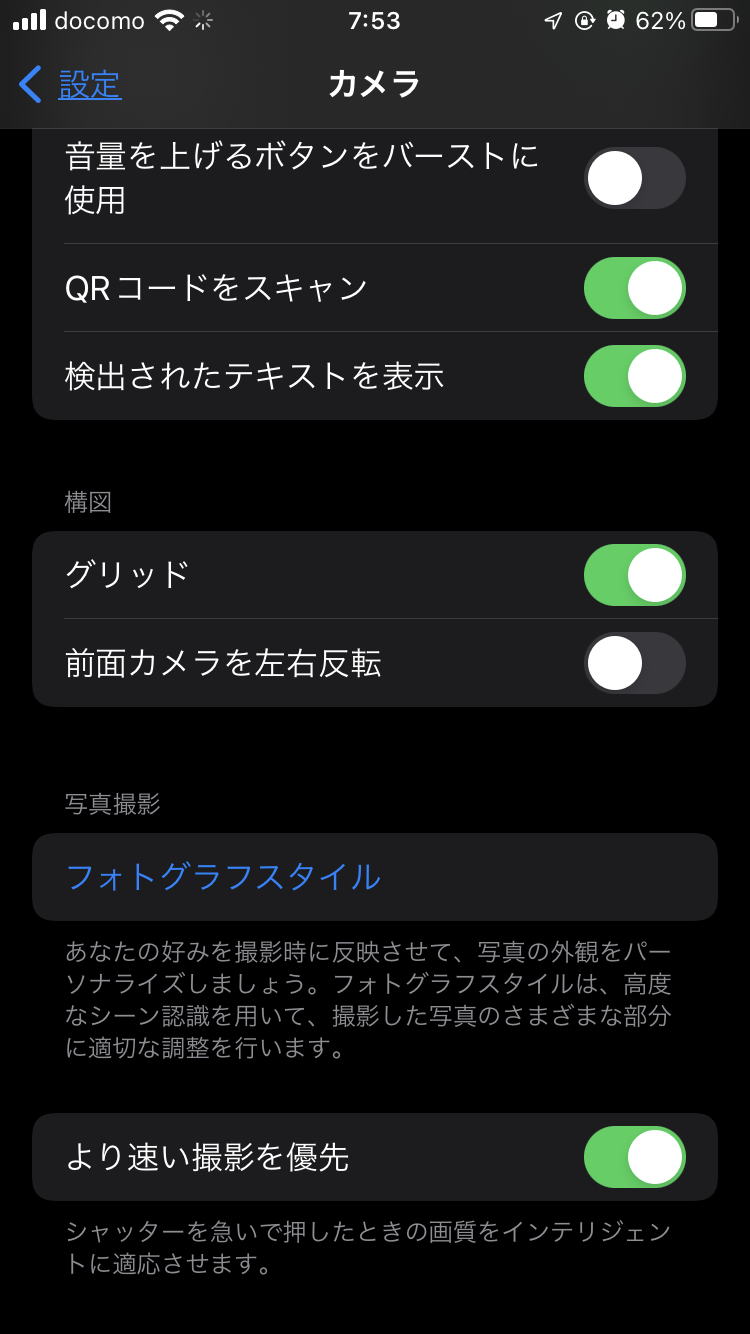Enable 音量を上げるボタンをバーストに使用 switch
The image size is (750, 1334).
[x=634, y=178]
